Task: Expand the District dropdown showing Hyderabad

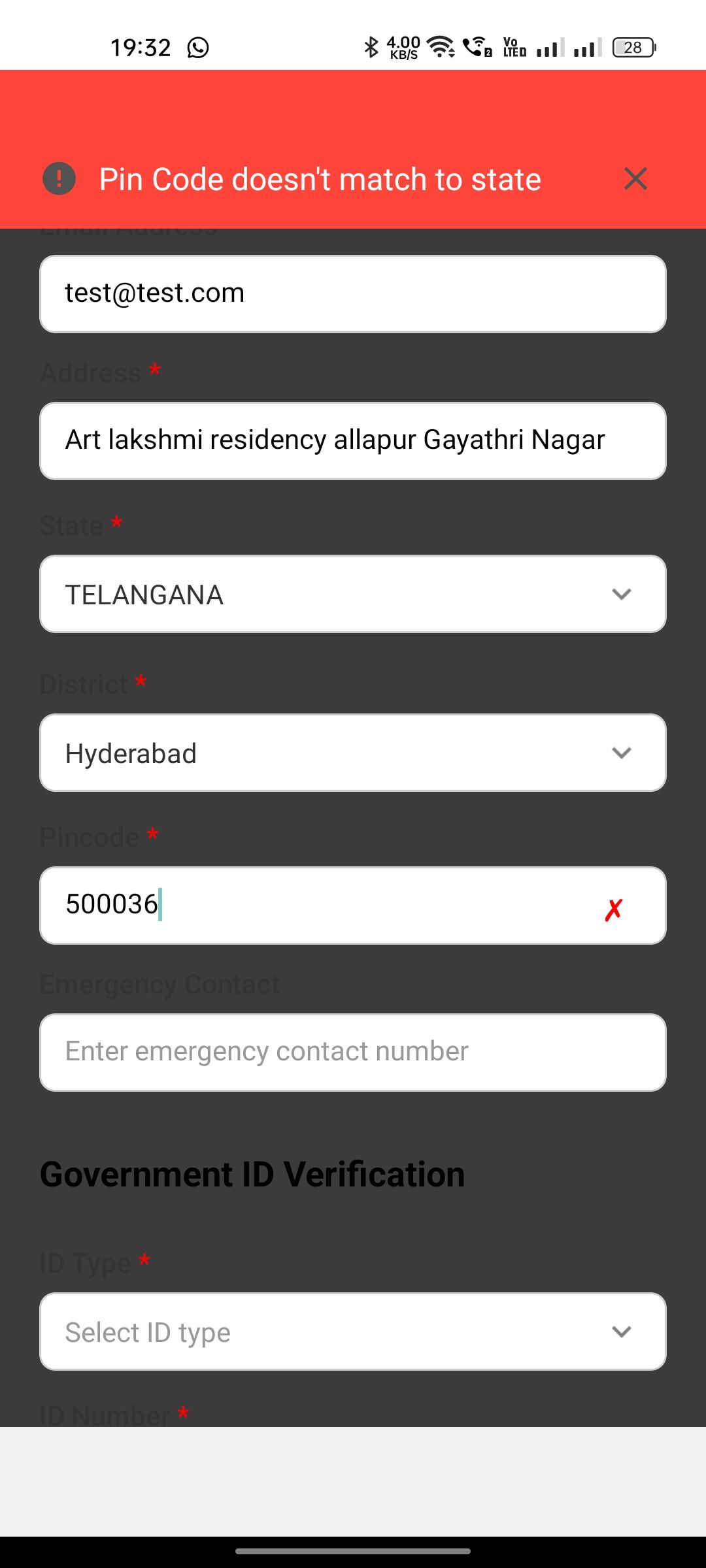Action: 353,753
